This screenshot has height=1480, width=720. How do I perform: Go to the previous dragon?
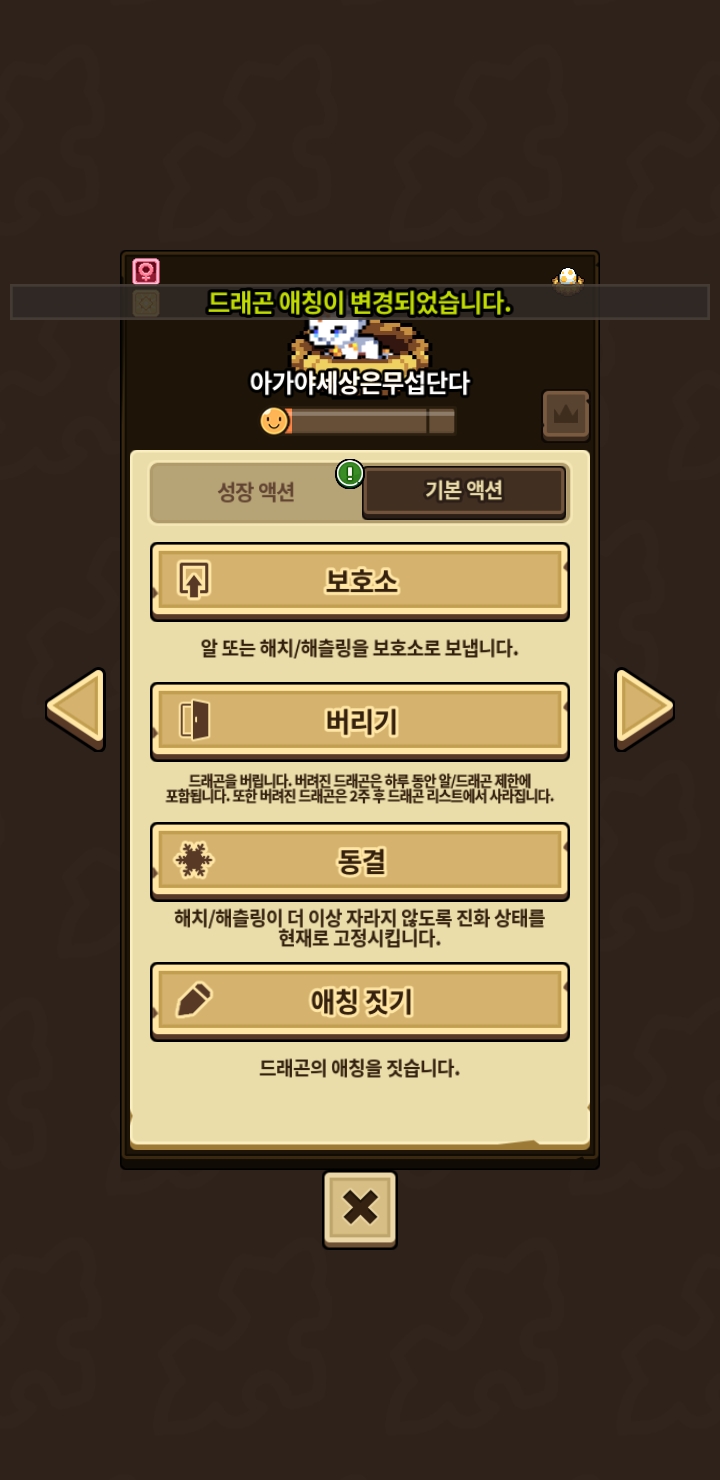pos(76,708)
